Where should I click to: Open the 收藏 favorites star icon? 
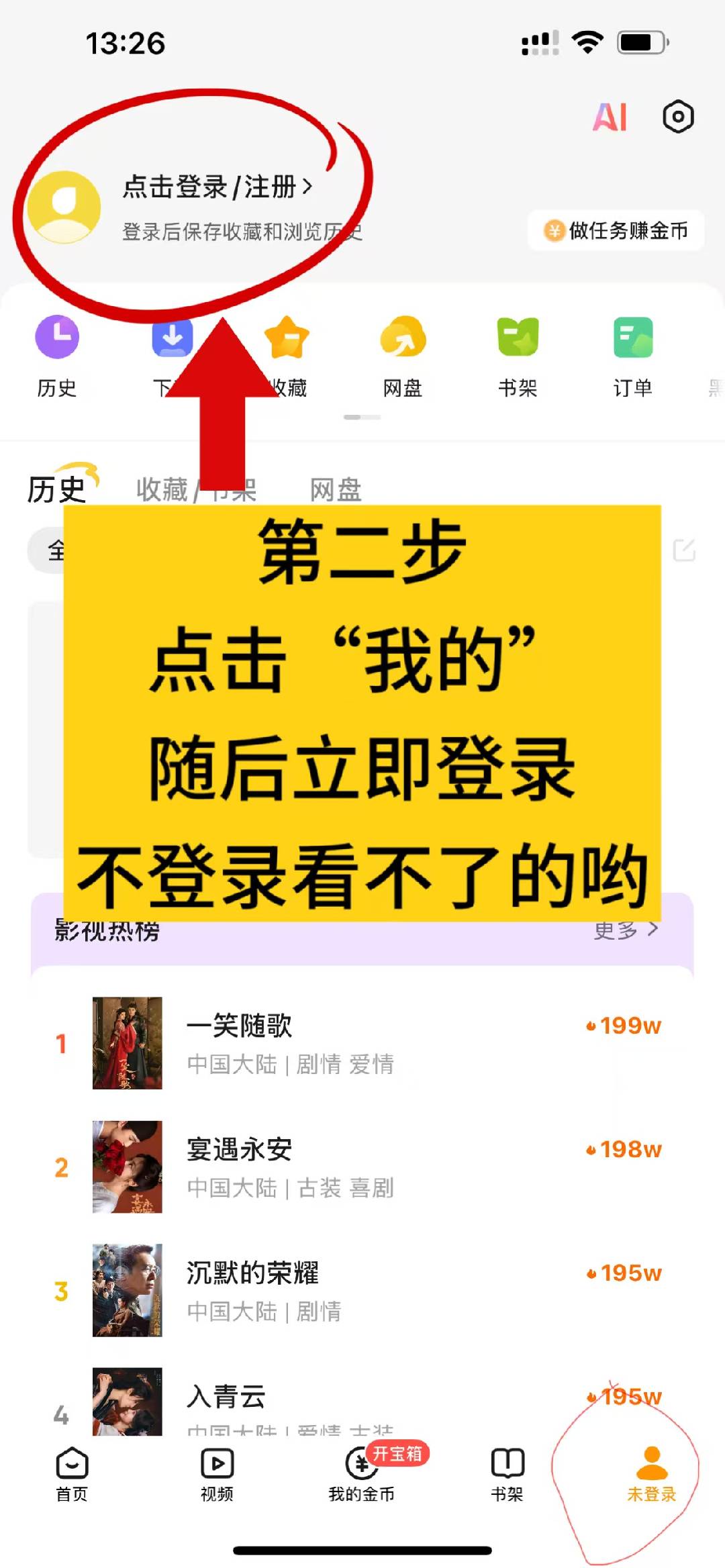[x=287, y=339]
